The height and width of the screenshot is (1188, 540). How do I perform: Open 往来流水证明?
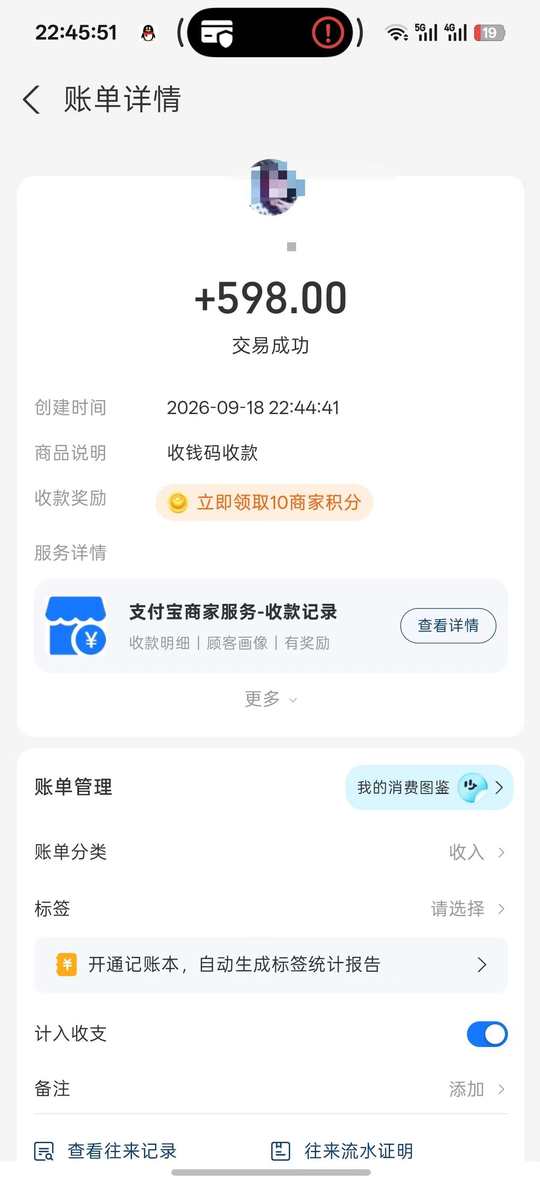click(x=342, y=1152)
